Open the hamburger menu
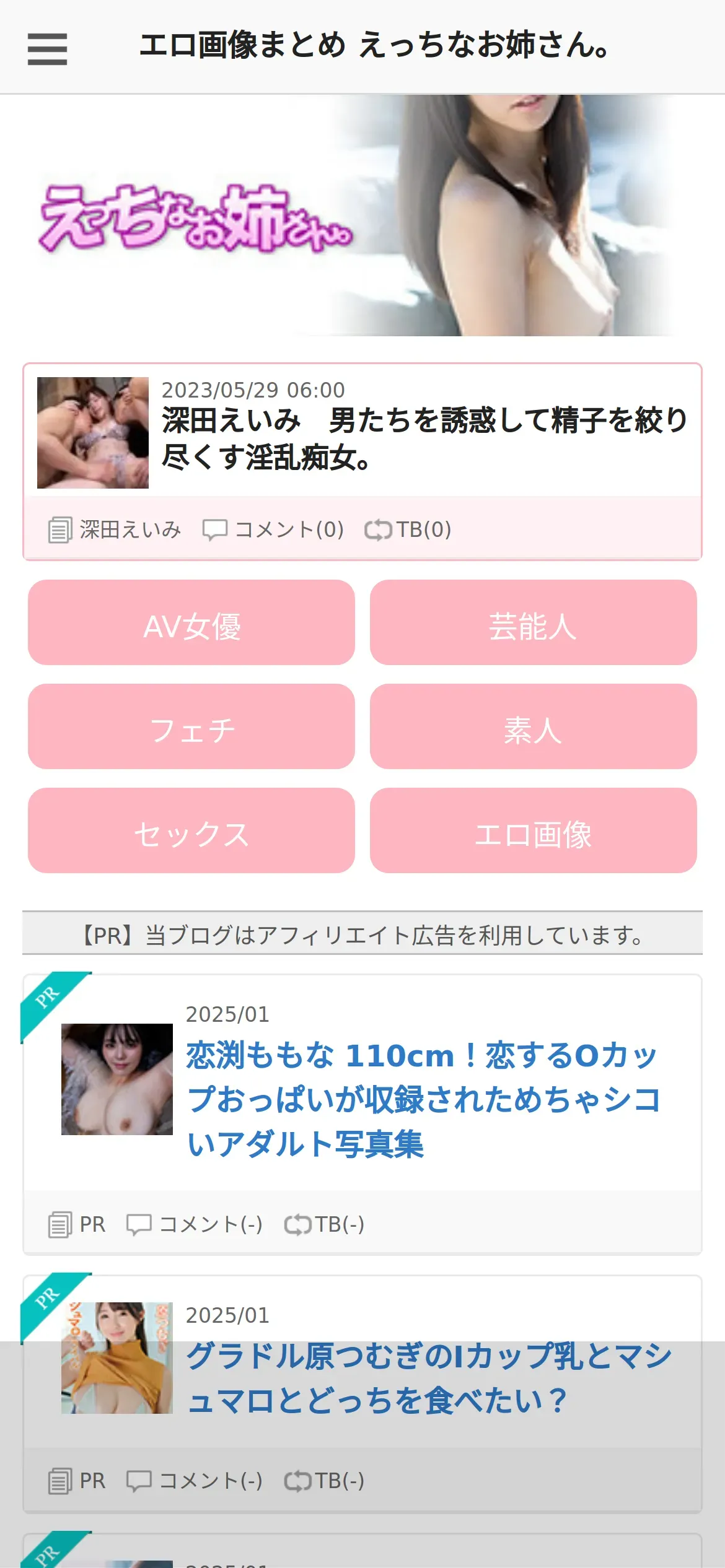725x1568 pixels. [47, 48]
